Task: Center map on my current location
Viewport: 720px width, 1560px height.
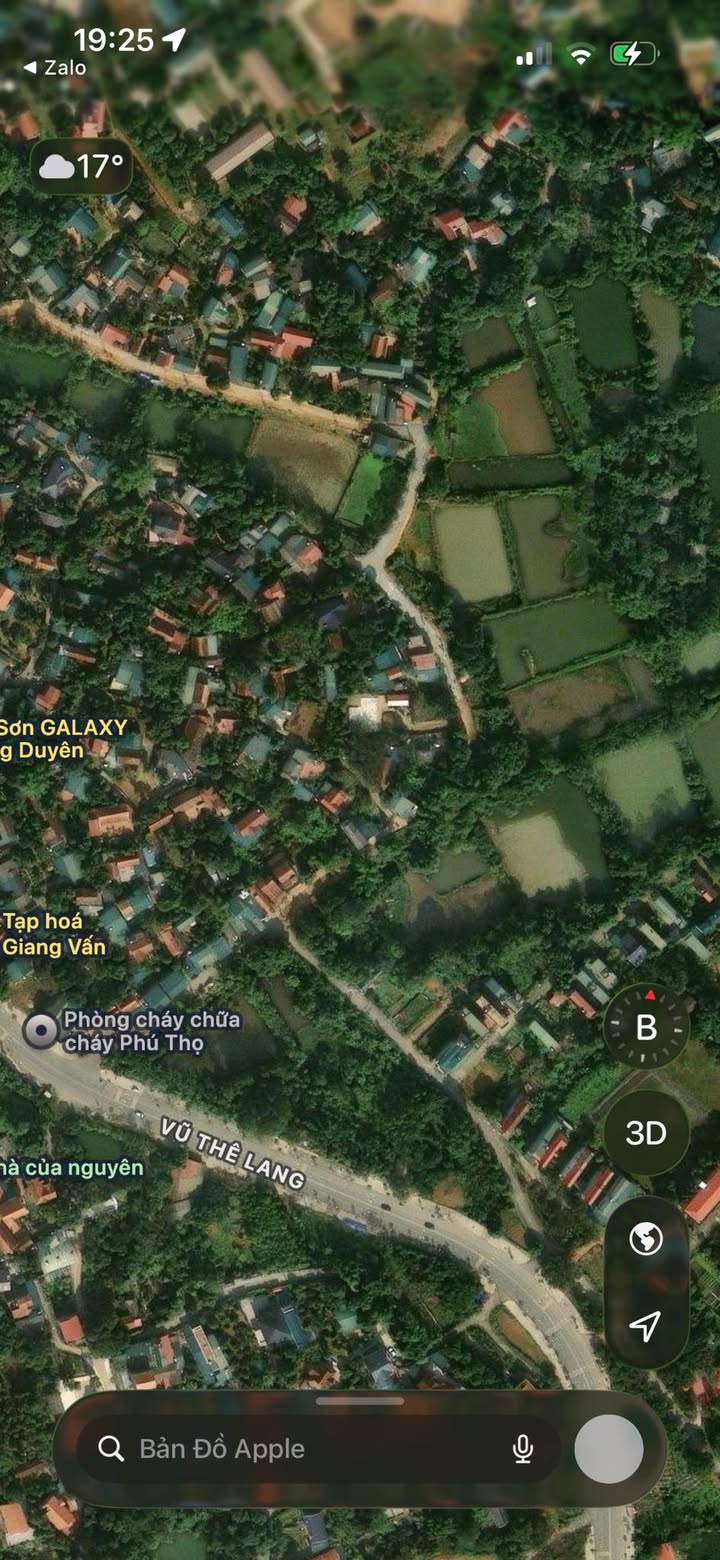Action: [x=646, y=1326]
